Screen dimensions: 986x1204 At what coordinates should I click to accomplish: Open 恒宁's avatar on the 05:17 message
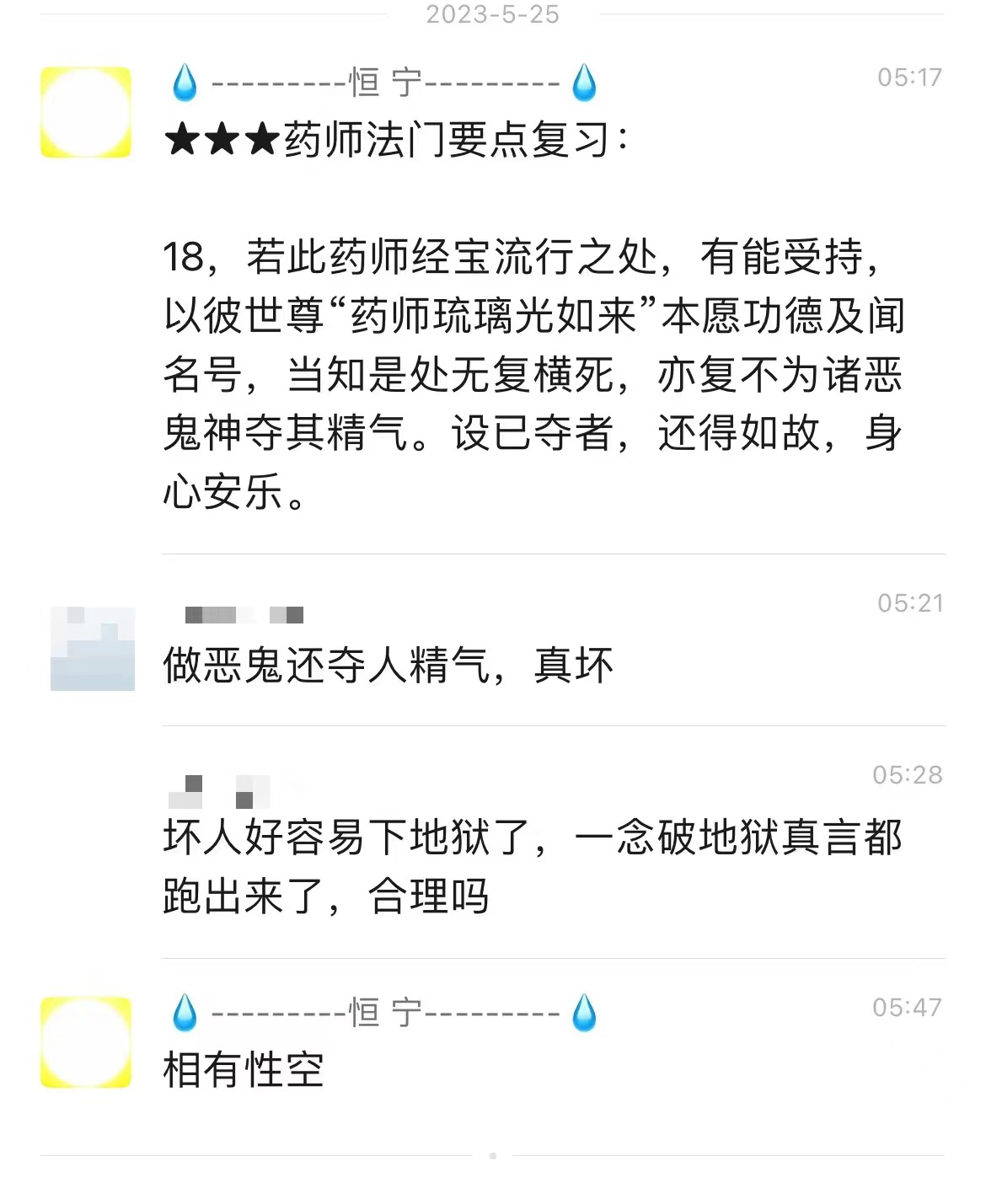(86, 112)
